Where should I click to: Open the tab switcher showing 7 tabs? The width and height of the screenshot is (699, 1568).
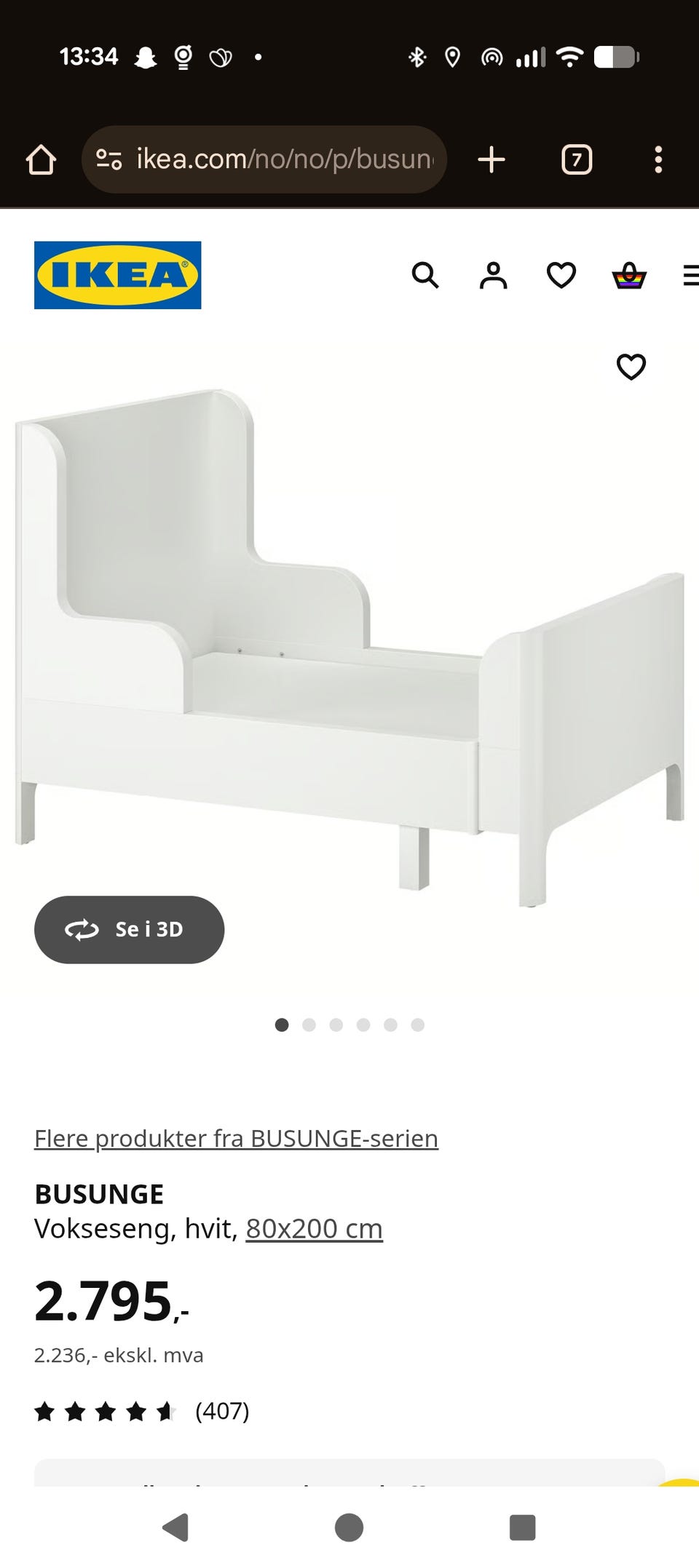point(577,159)
